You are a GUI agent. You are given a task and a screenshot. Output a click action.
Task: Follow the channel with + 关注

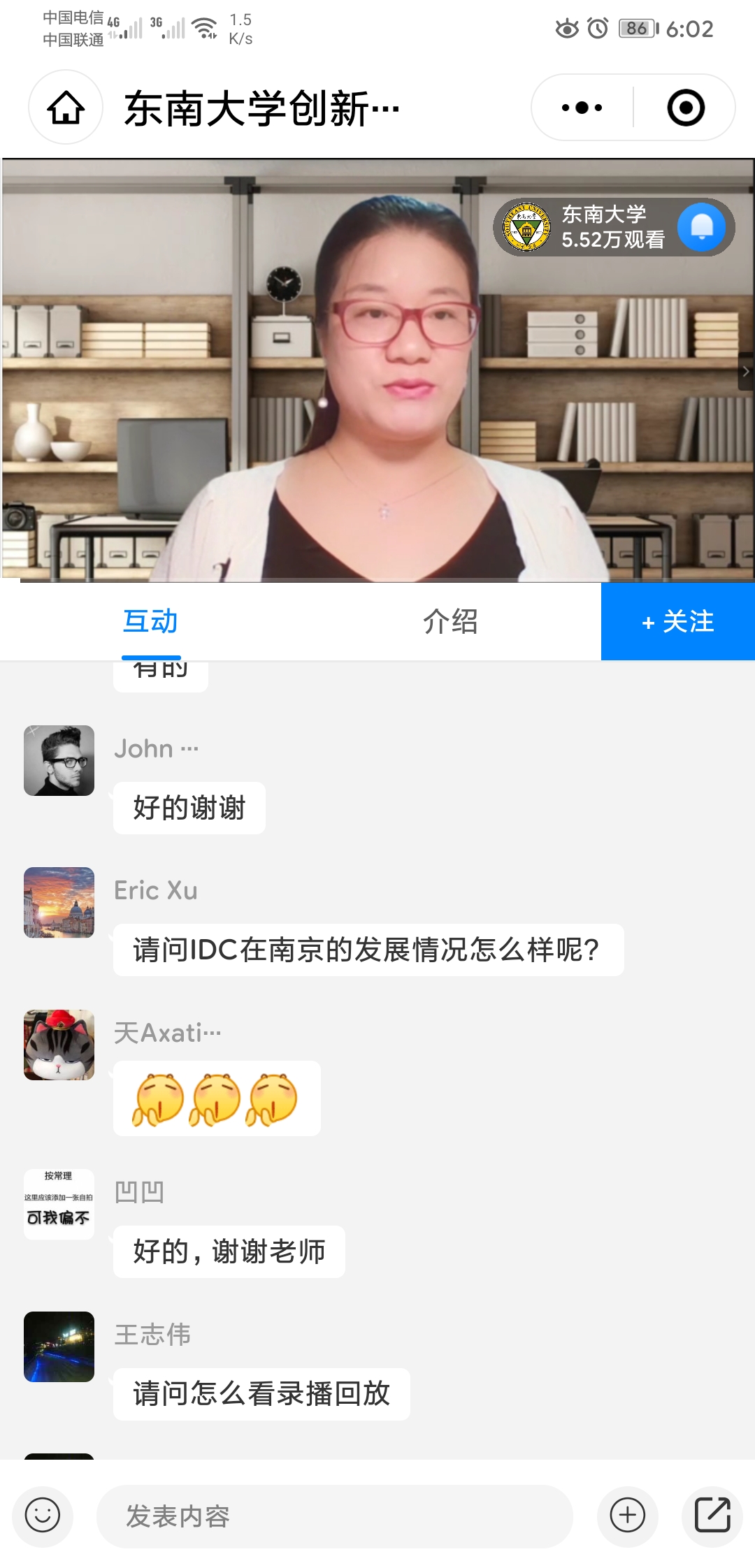pos(677,621)
